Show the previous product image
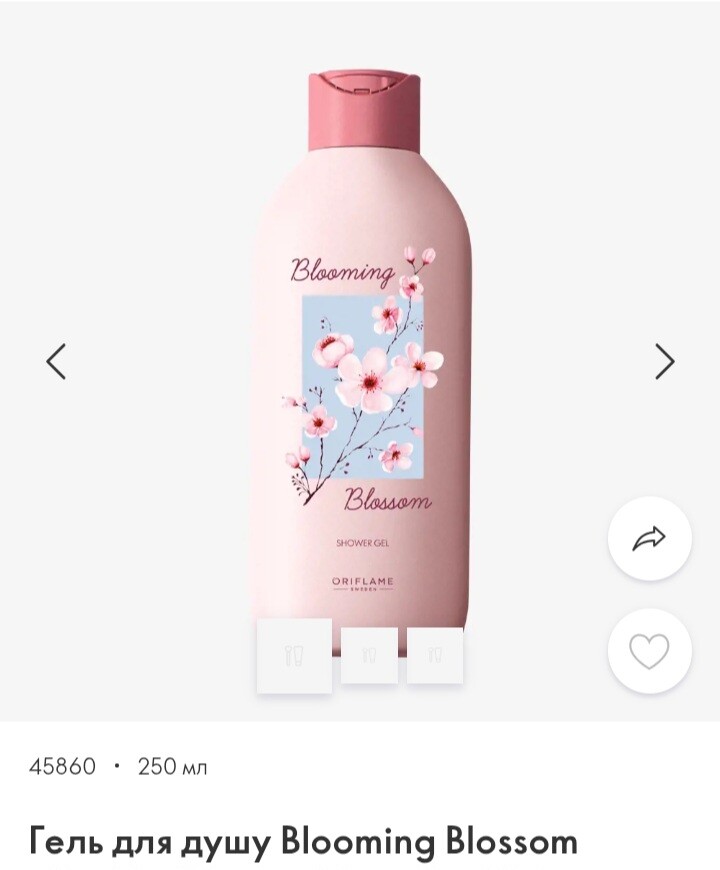The height and width of the screenshot is (870, 720). click(56, 361)
